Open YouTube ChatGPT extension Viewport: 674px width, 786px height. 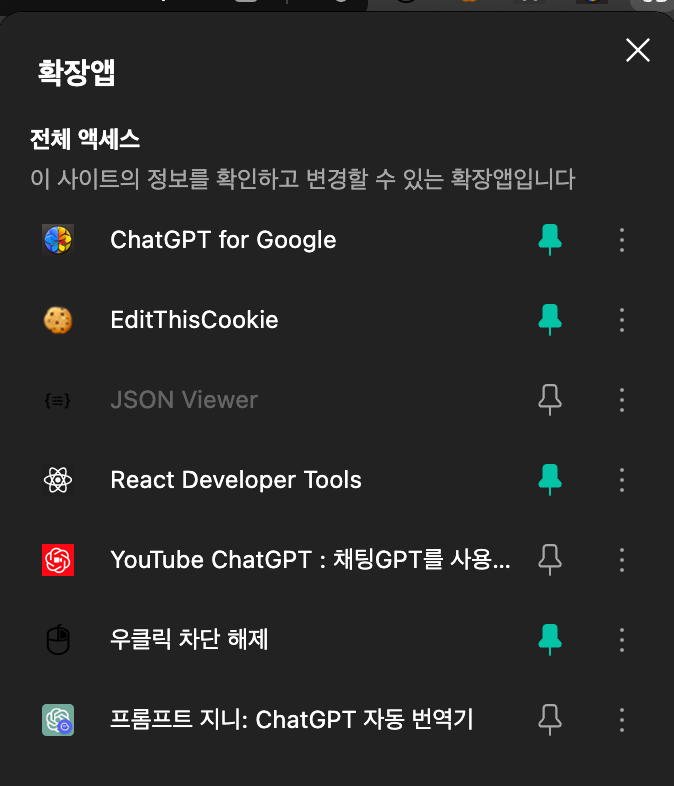(310, 560)
